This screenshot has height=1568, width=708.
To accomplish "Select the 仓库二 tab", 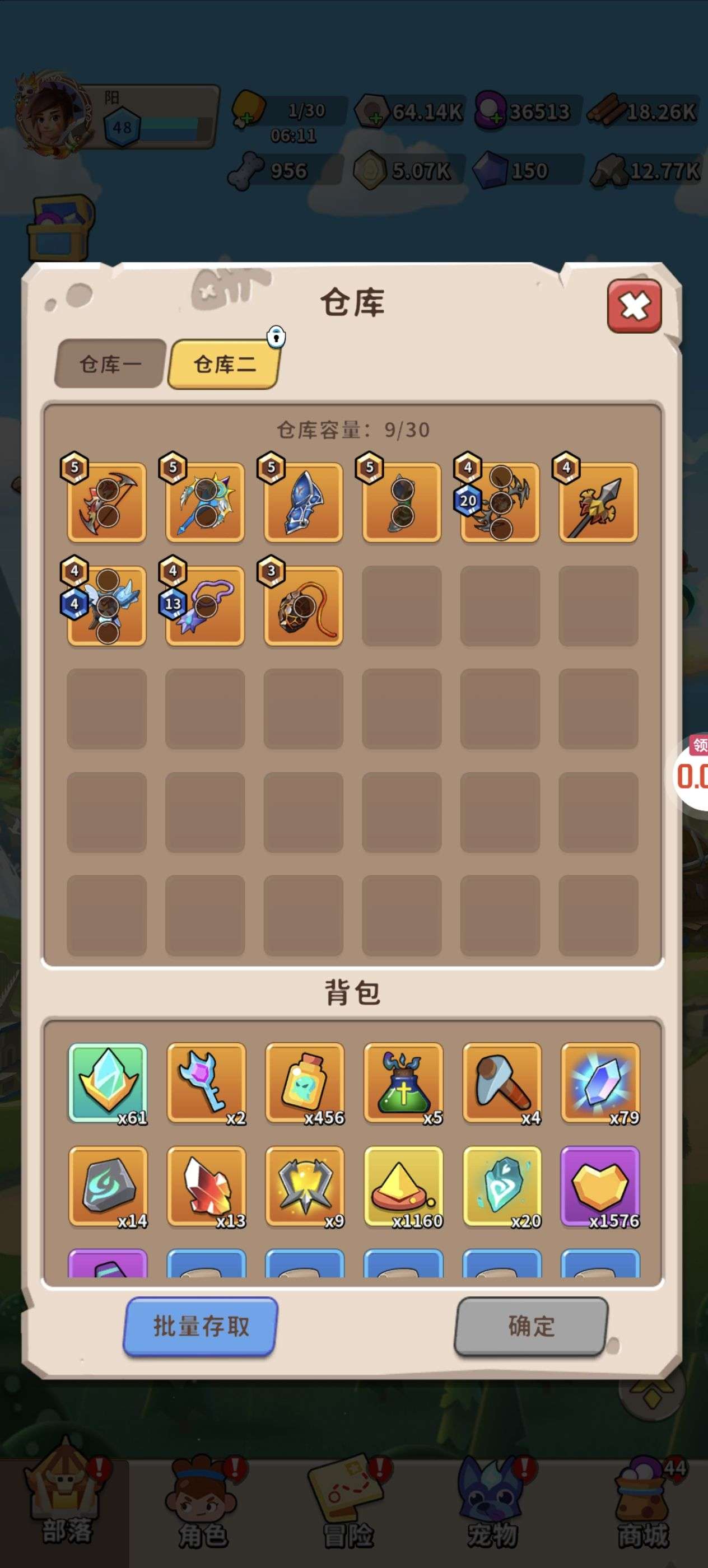I will pyautogui.click(x=224, y=364).
